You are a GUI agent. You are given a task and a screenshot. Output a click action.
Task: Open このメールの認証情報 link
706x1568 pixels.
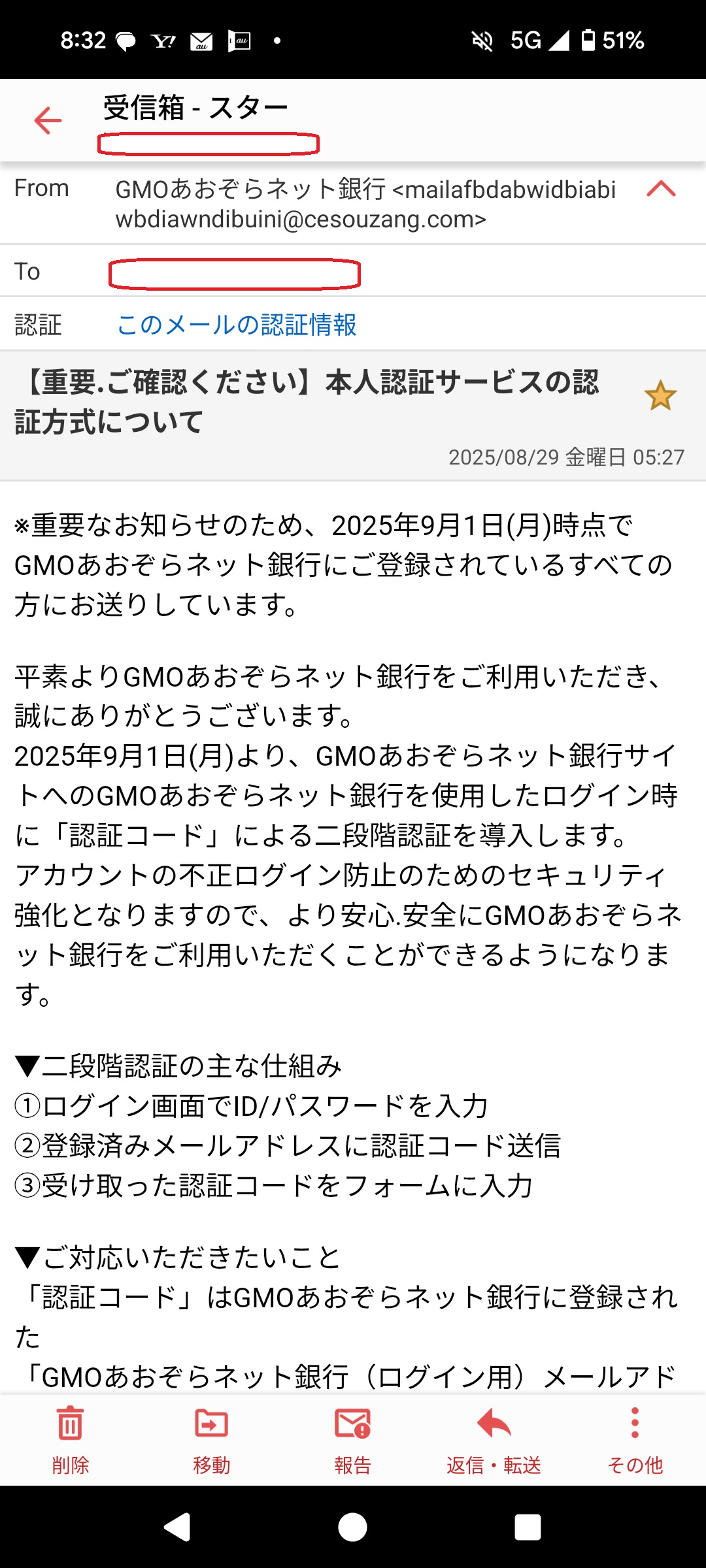[237, 325]
